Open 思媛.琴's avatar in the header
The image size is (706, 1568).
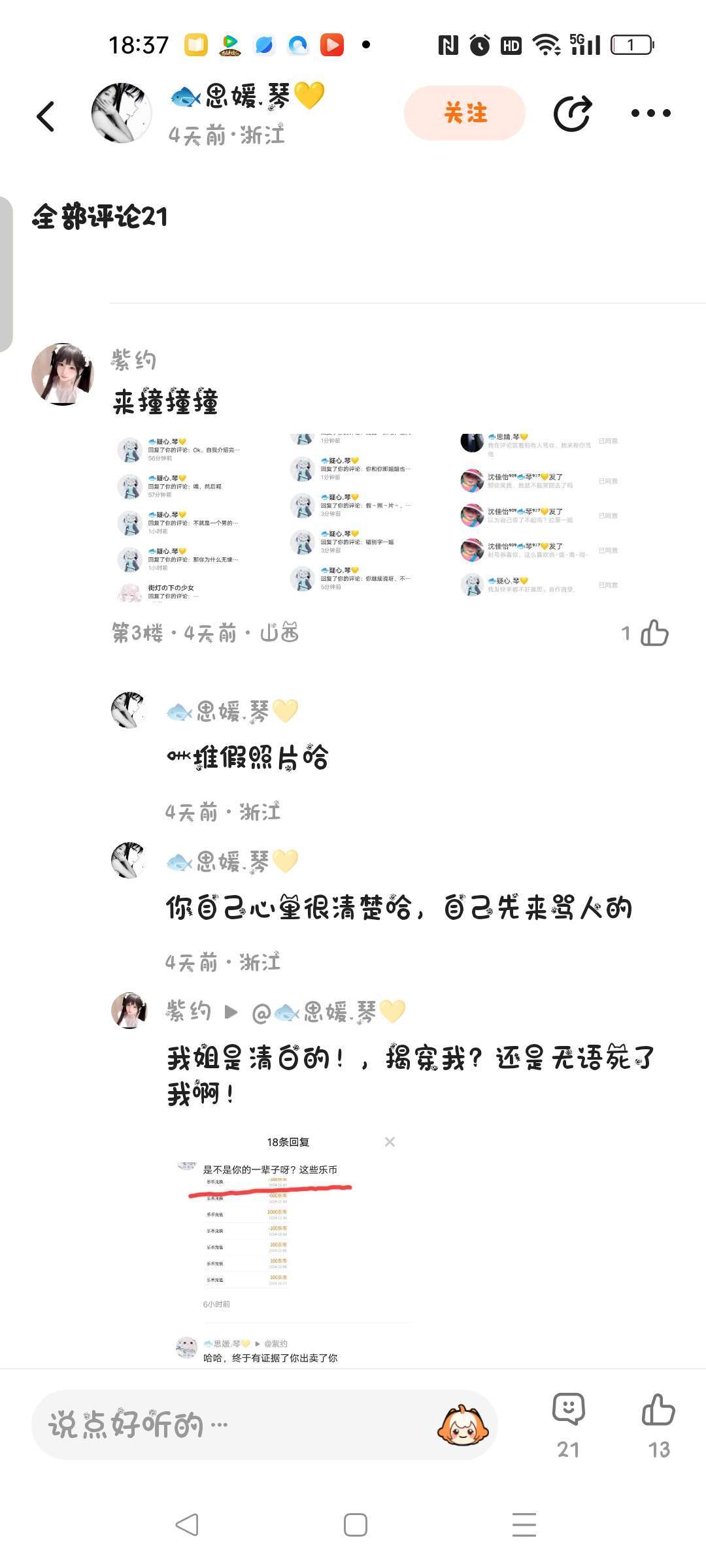(122, 113)
